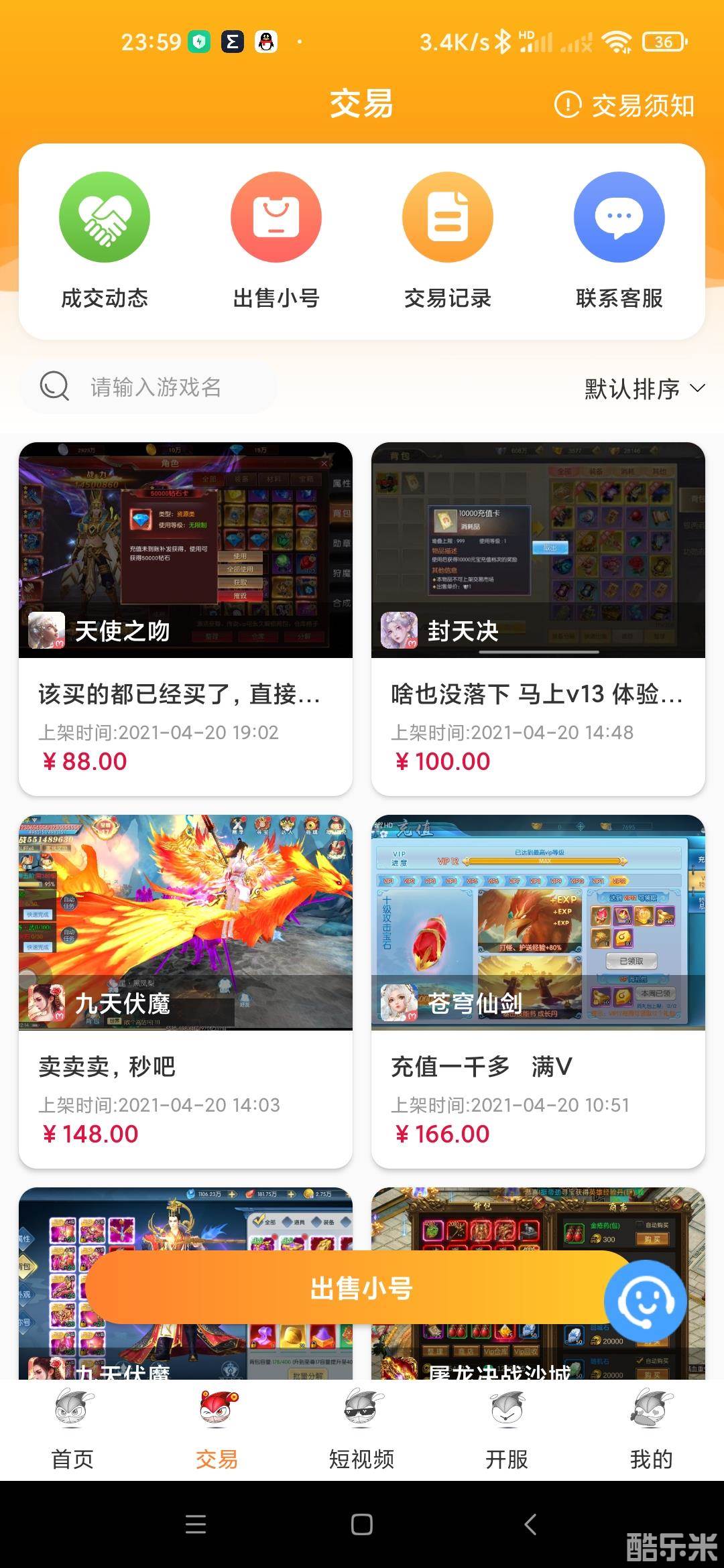This screenshot has height=1568, width=724.
Task: Go to the 短视频 tab
Action: (x=362, y=1429)
